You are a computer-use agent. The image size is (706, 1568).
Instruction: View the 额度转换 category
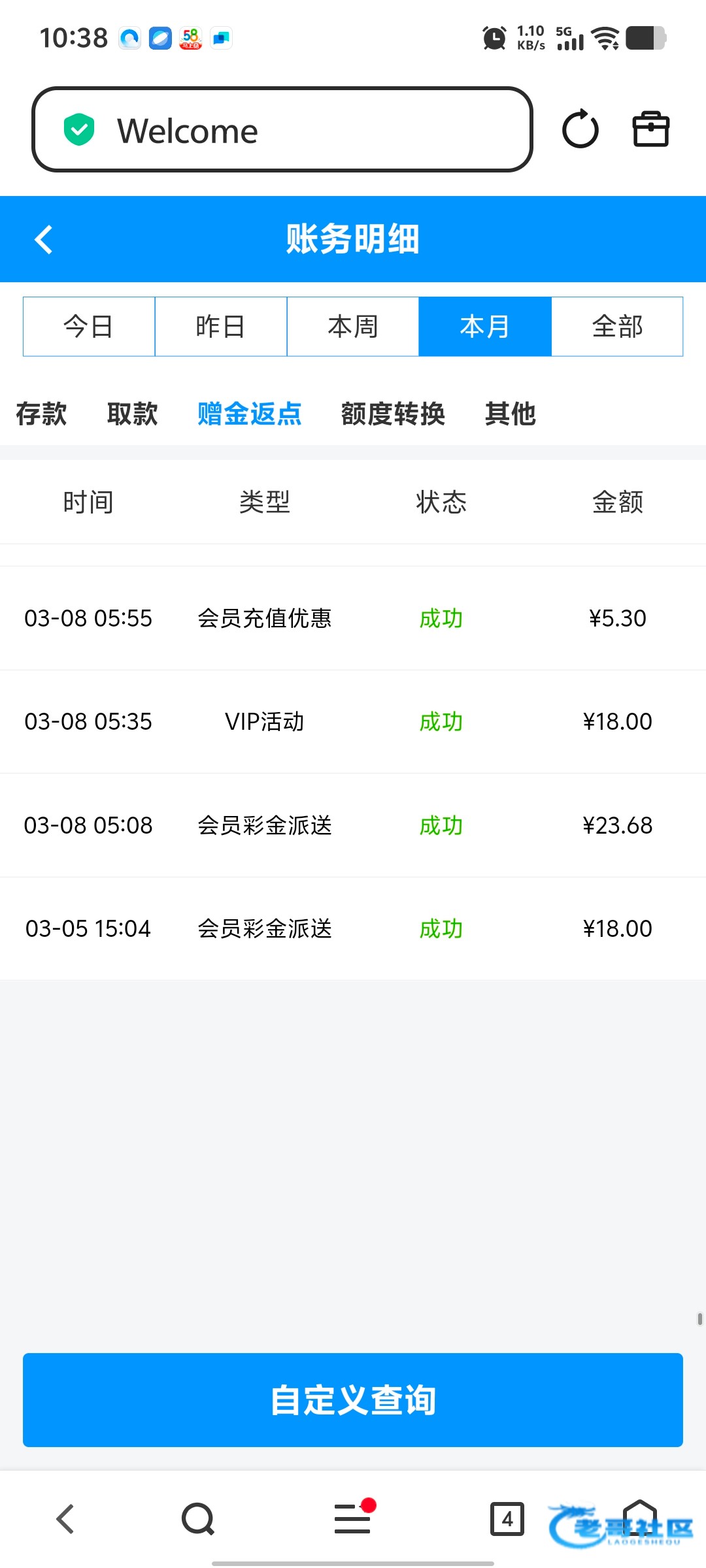coord(393,414)
